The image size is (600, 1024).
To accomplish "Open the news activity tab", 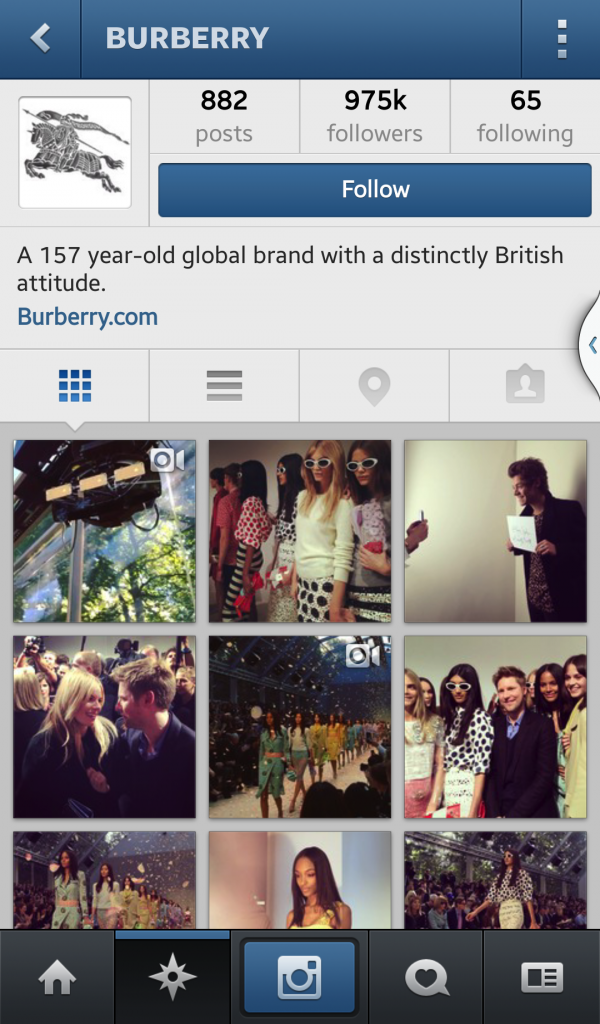I will 427,977.
